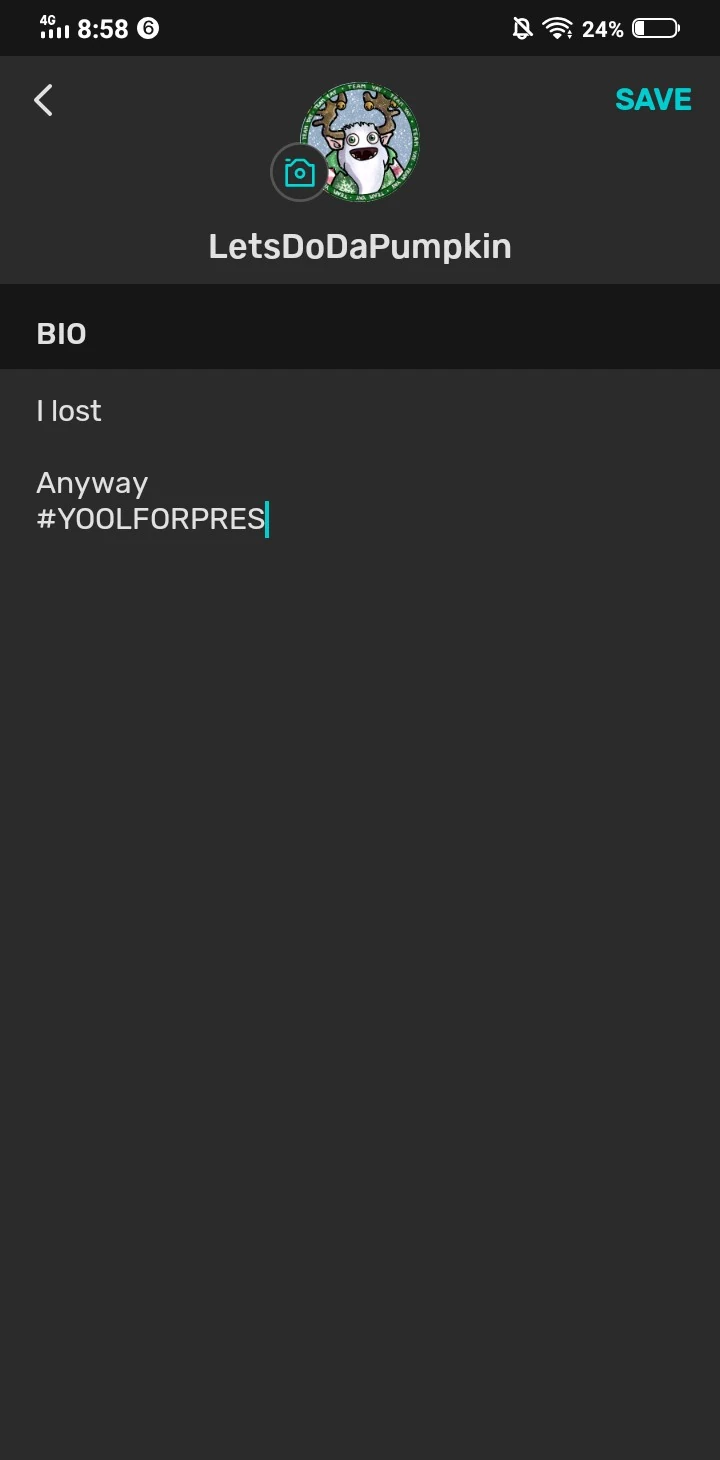
Task: Tap the hashtag #YOOLFORPRES
Action: click(150, 519)
